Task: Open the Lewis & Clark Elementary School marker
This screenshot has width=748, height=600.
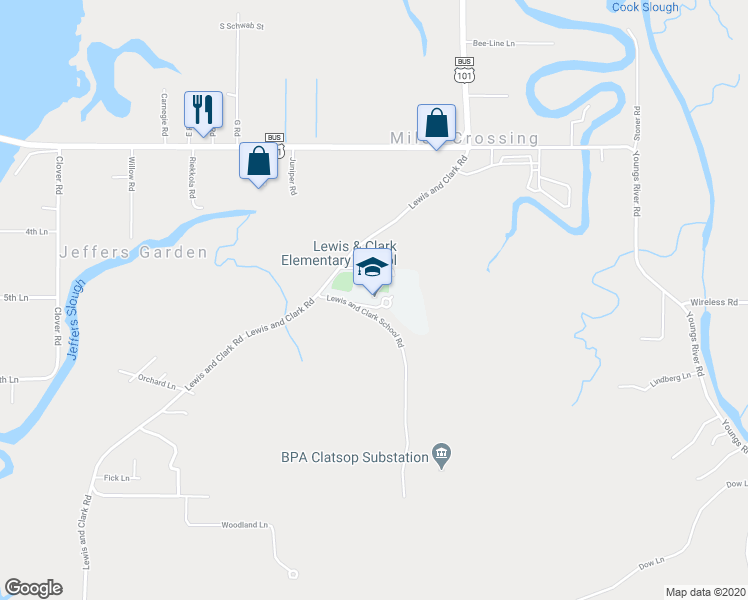Action: tap(372, 269)
